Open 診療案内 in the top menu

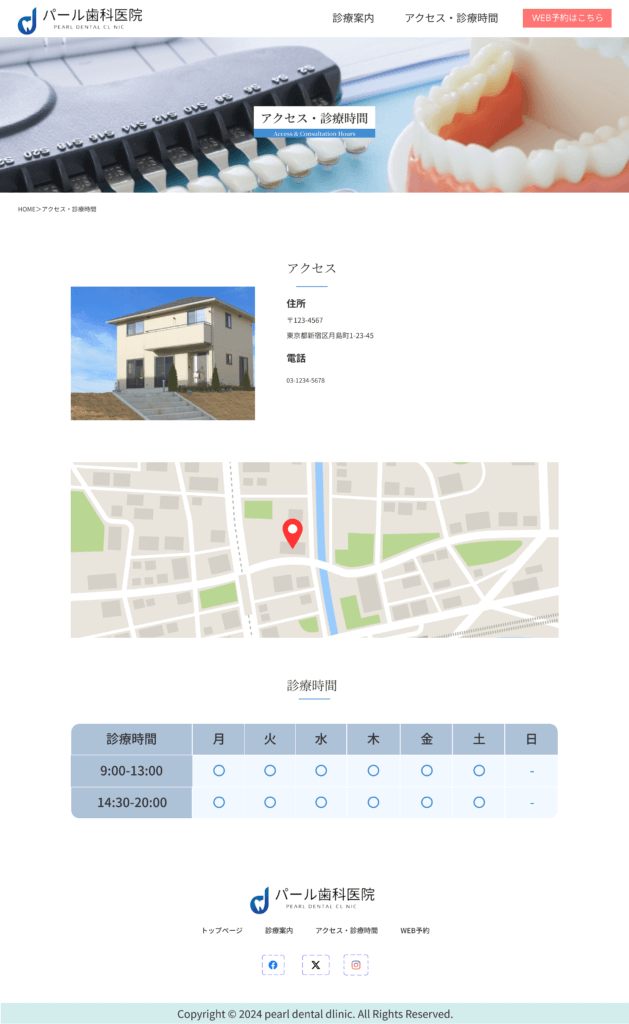(x=353, y=18)
